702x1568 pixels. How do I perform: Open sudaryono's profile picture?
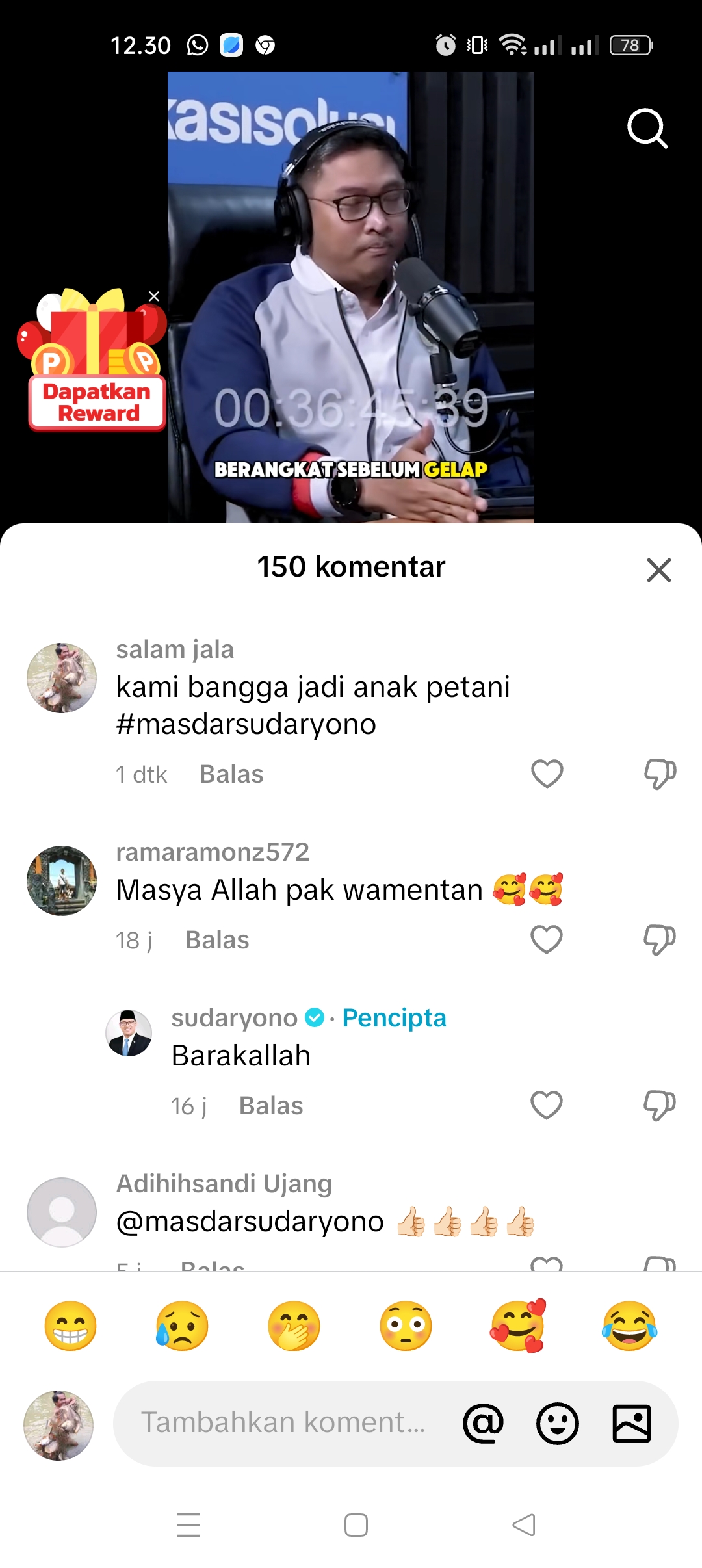129,1033
